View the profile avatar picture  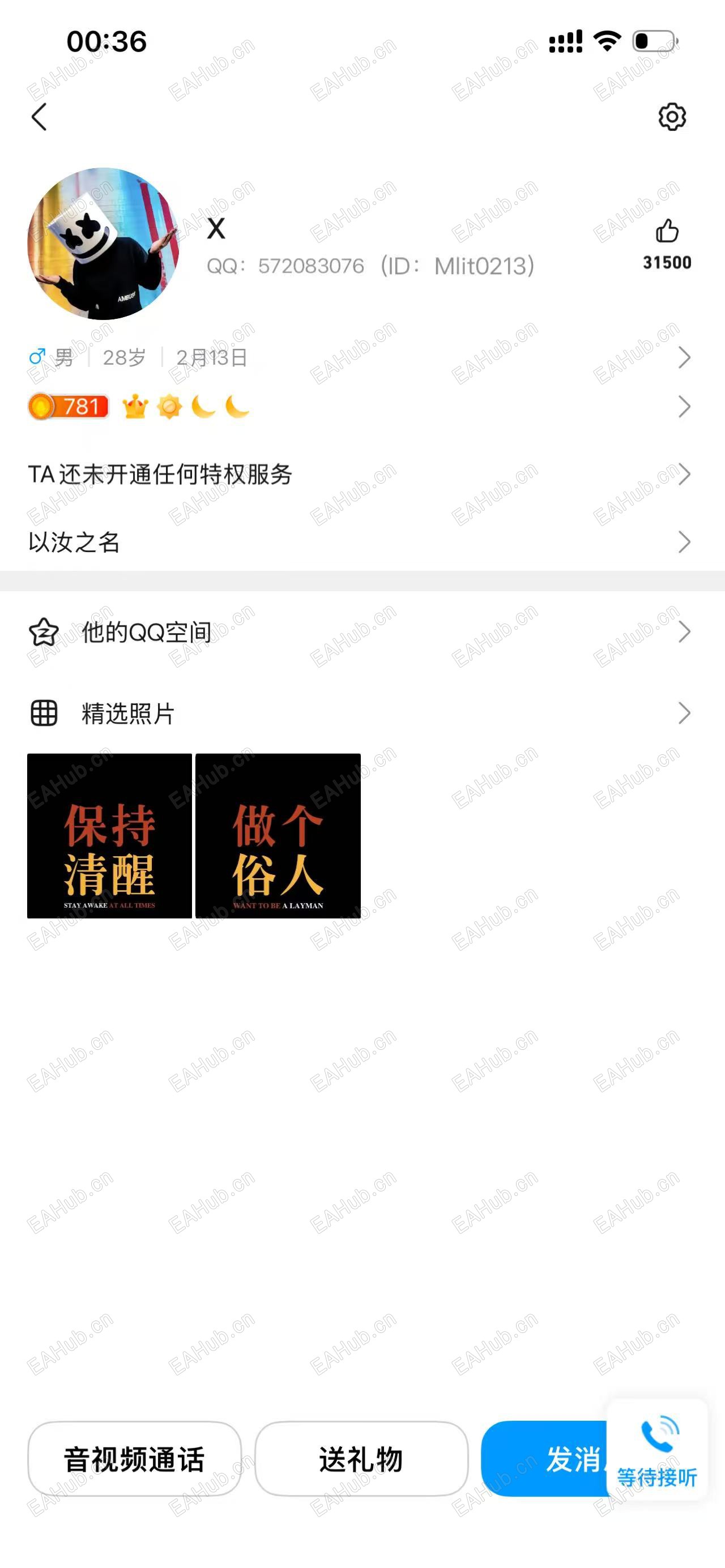coord(104,244)
